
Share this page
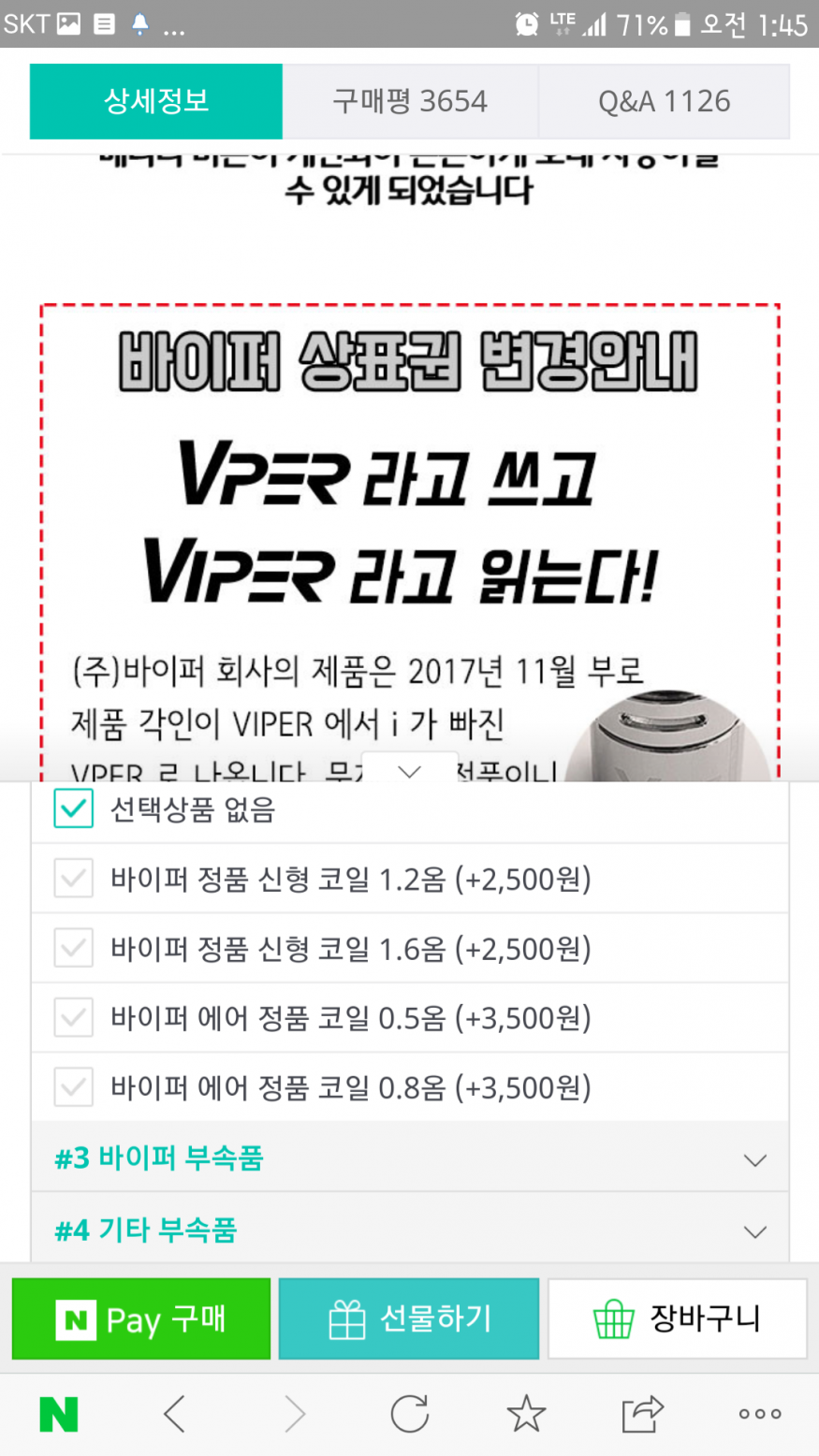[x=642, y=1414]
